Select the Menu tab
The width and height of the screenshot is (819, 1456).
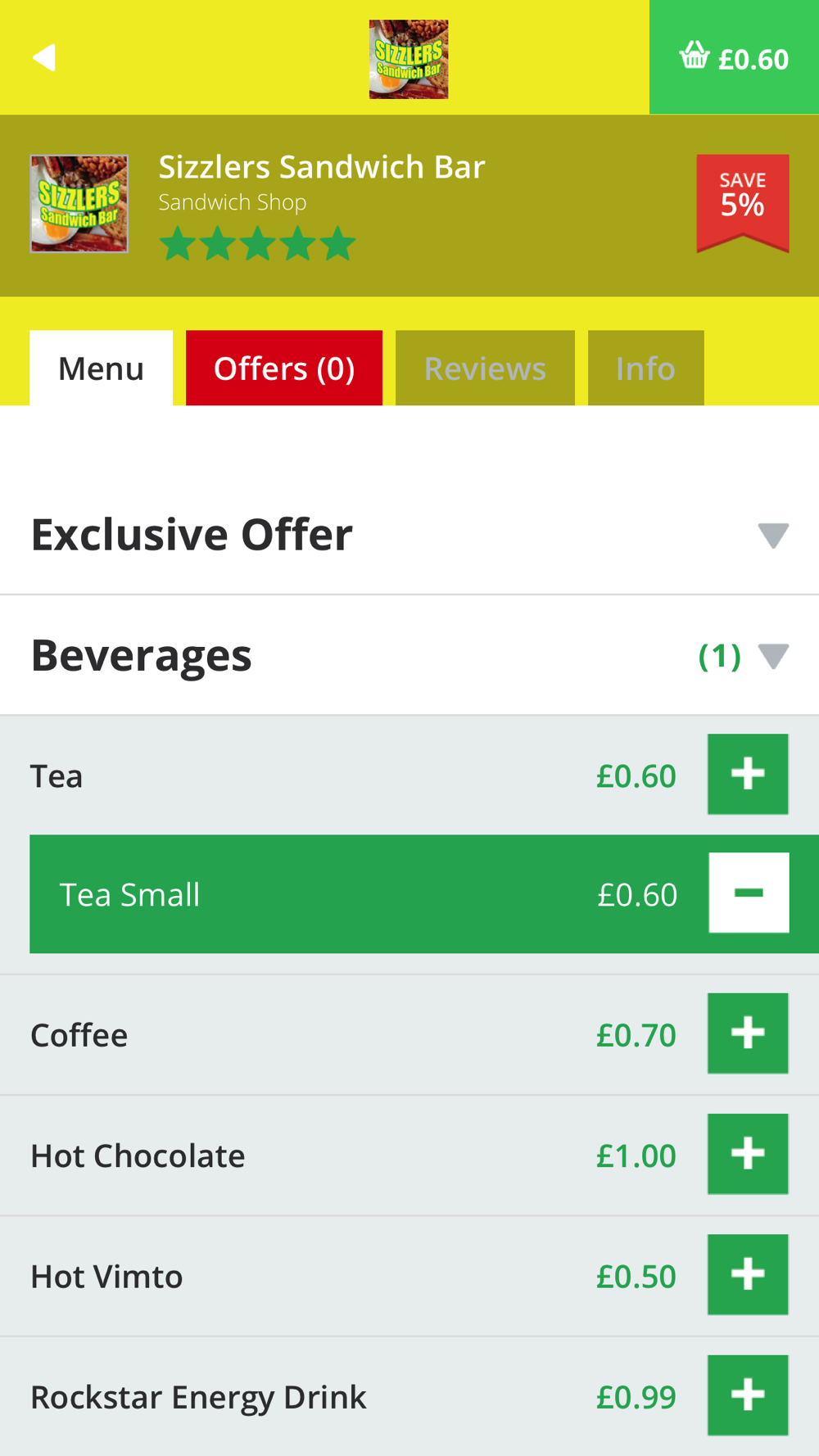pyautogui.click(x=102, y=368)
